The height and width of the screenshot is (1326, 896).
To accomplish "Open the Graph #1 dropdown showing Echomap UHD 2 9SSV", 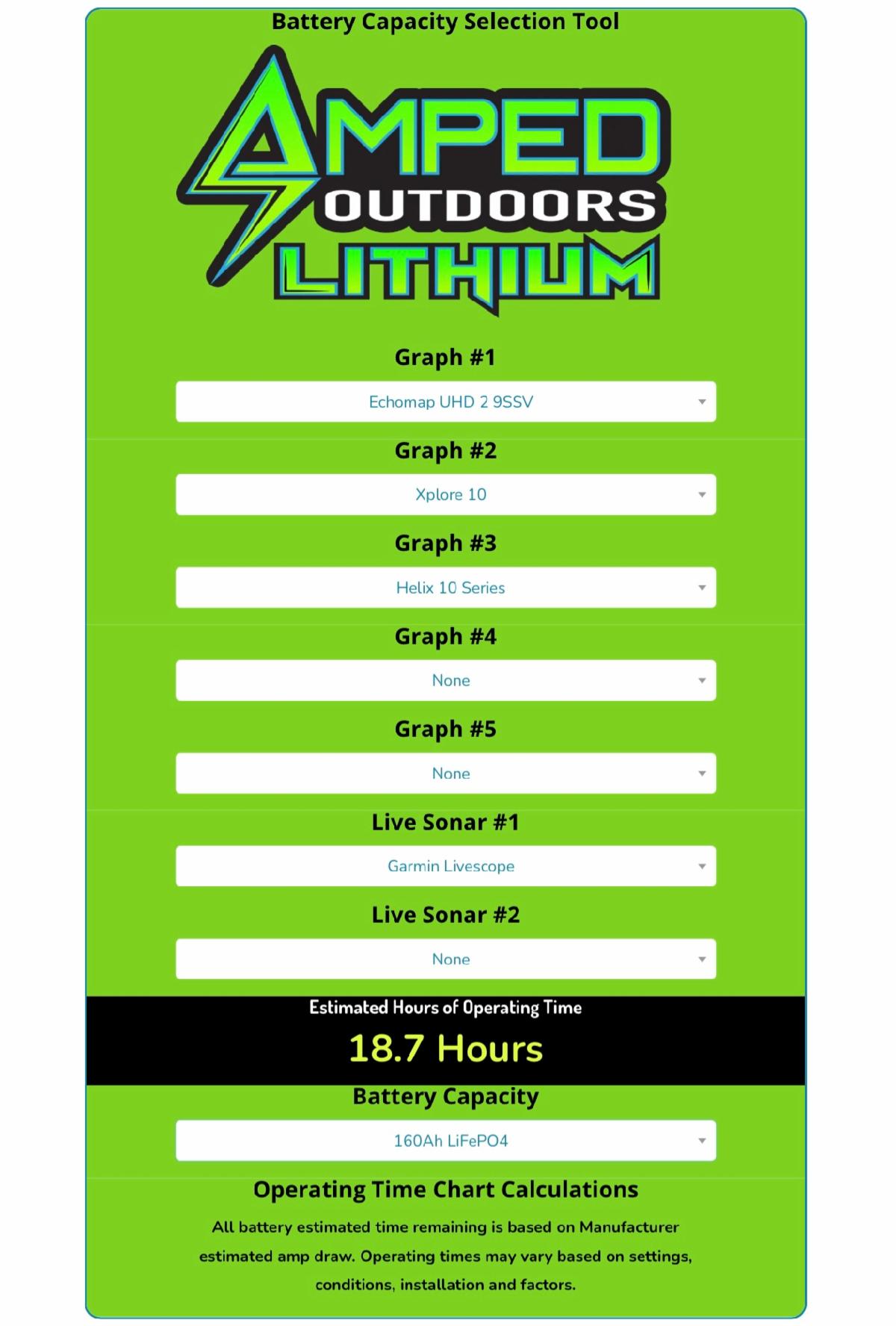I will 446,402.
